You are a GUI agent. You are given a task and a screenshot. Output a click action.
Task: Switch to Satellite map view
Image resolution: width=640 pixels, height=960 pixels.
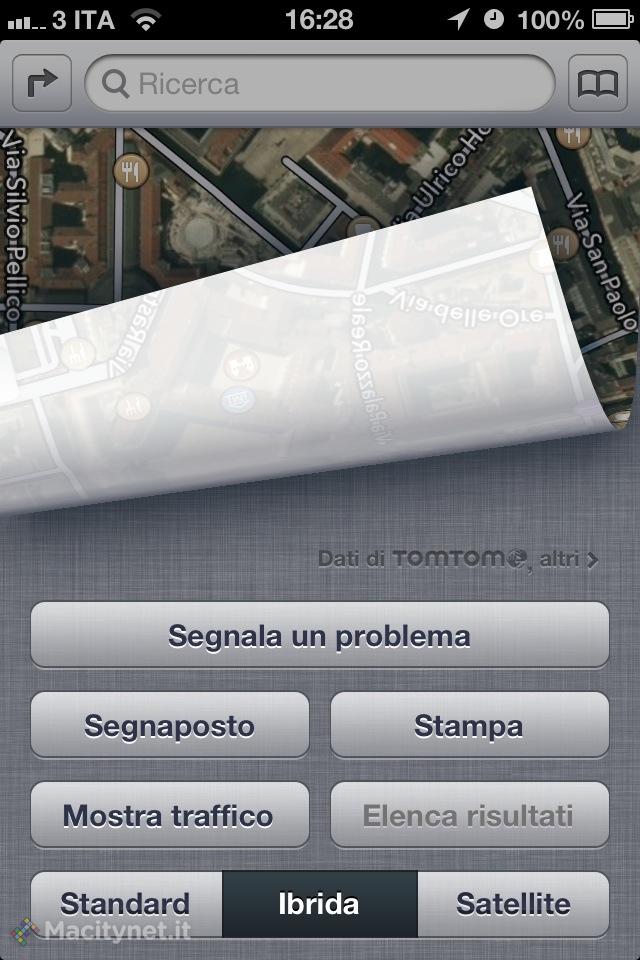click(513, 904)
